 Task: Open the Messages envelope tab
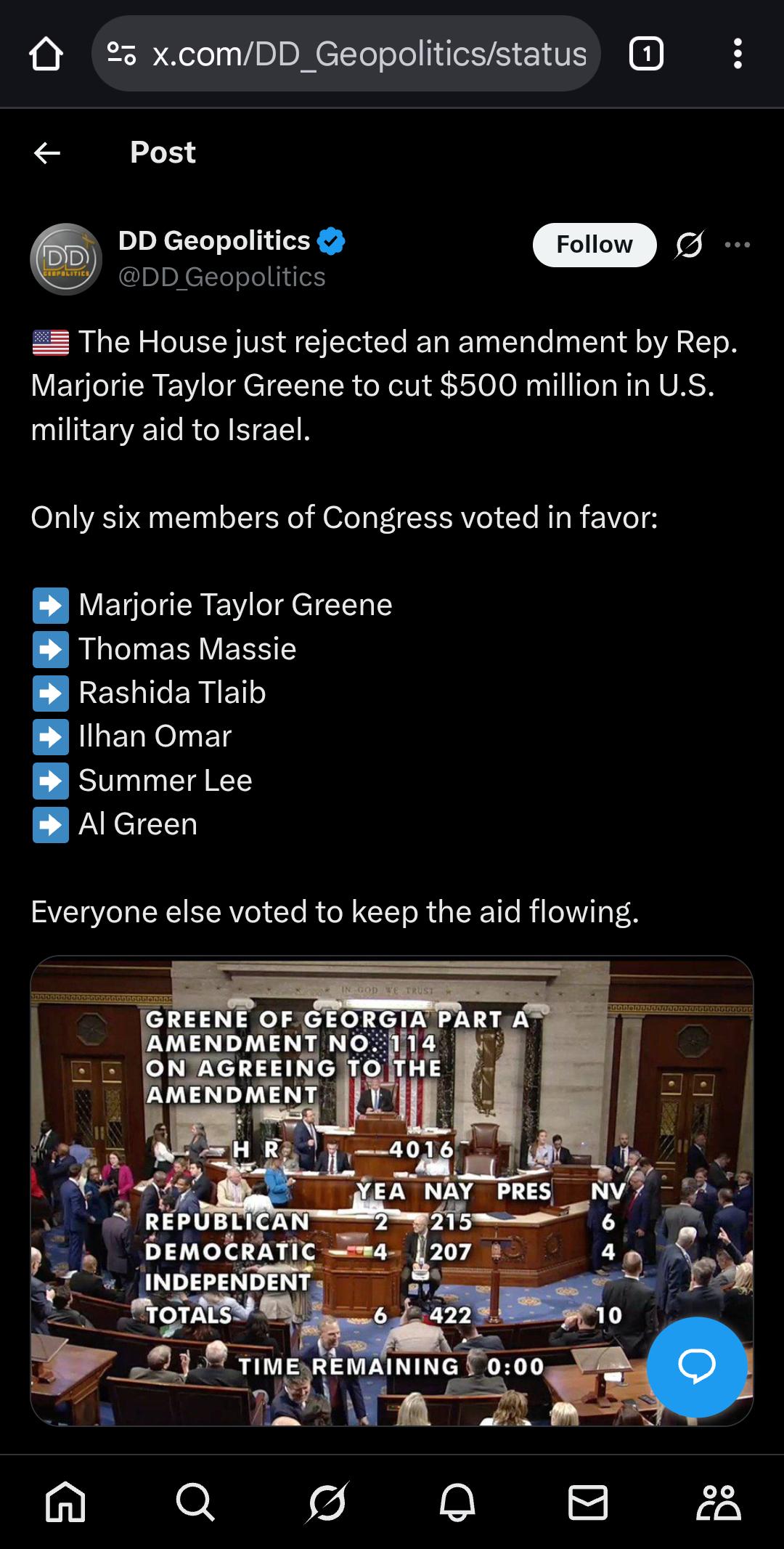[587, 1502]
